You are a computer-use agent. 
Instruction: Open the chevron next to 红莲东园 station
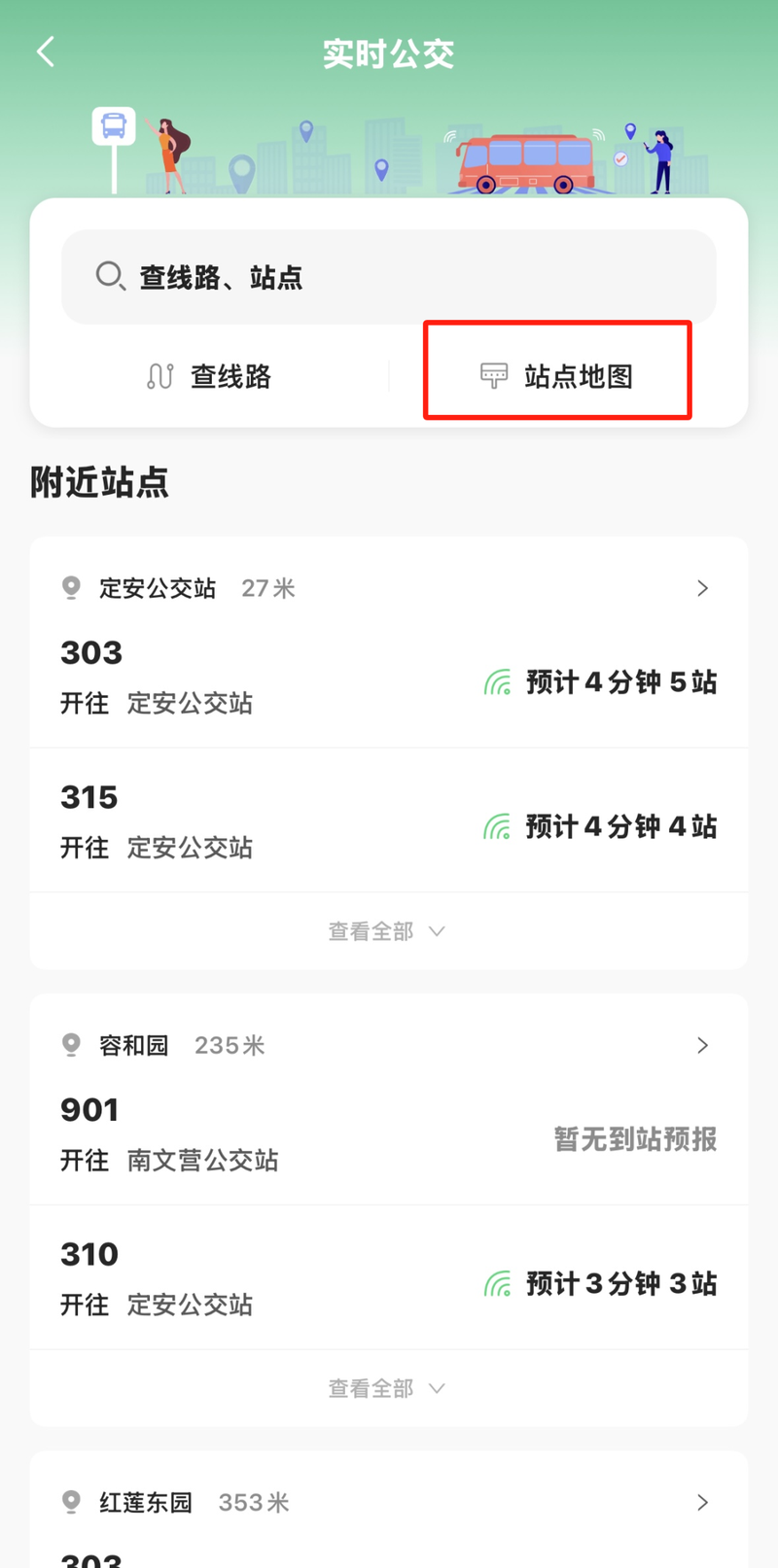point(703,1501)
